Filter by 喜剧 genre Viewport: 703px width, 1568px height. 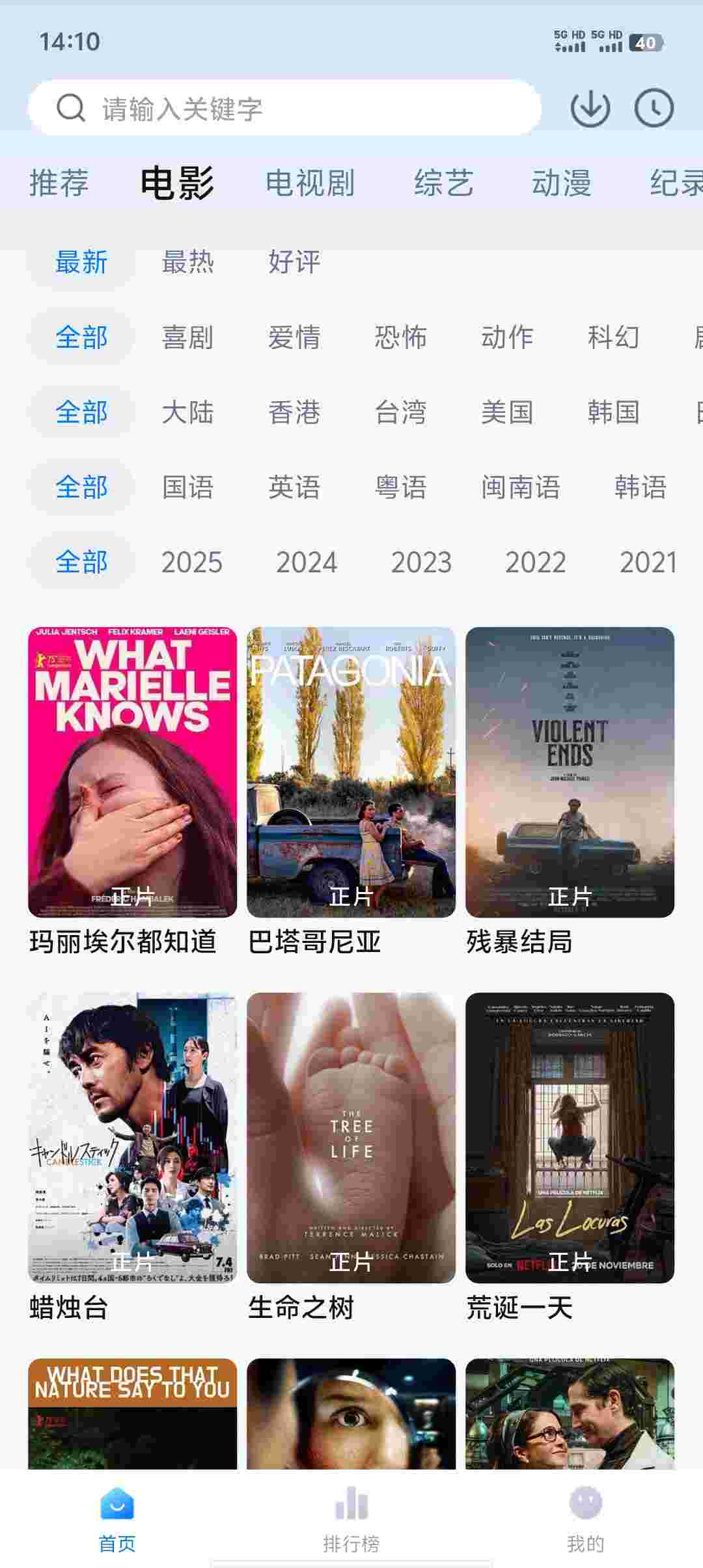[x=187, y=337]
